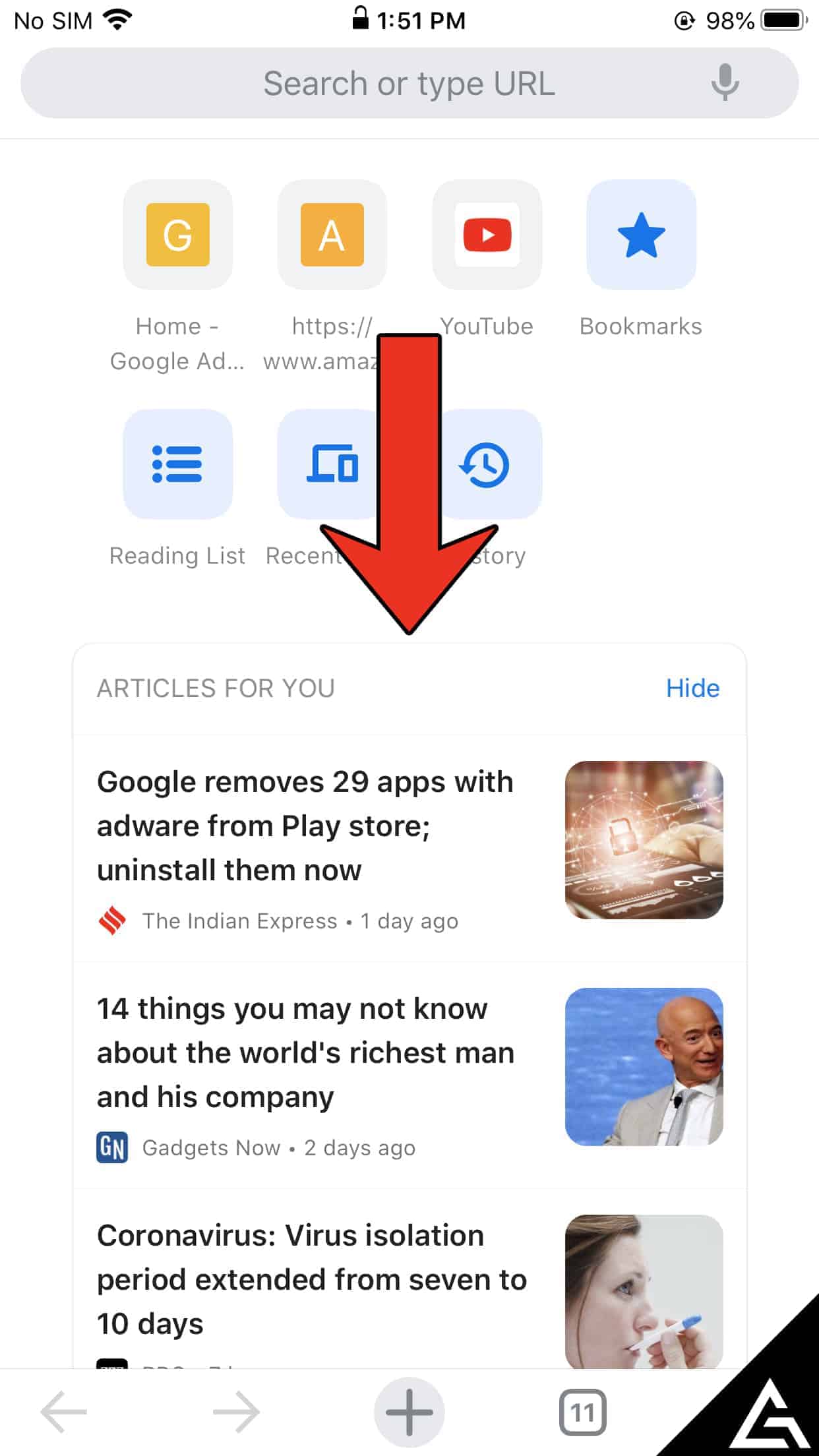The width and height of the screenshot is (819, 1456).
Task: Open the article about the world's richest man
Action: (409, 1075)
